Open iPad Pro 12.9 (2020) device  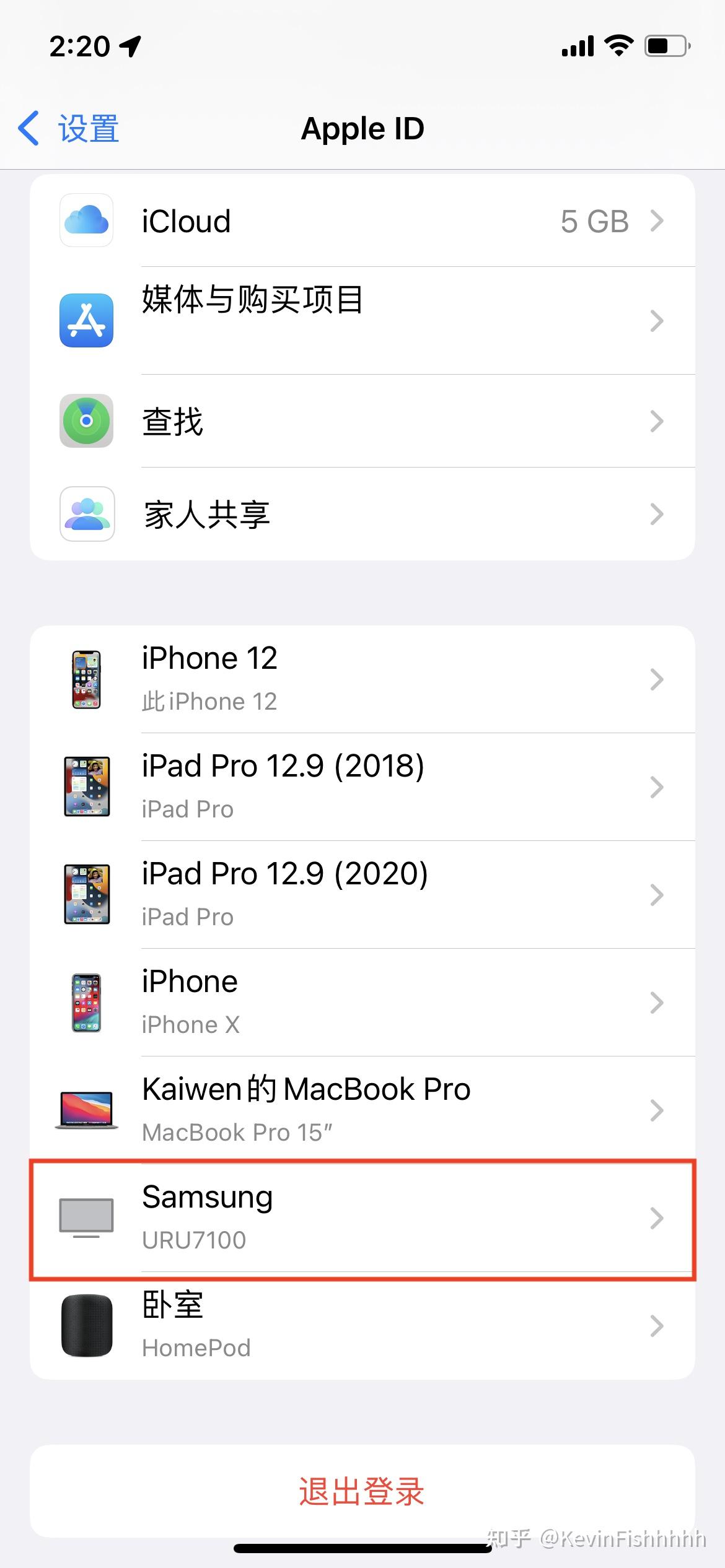coord(362,895)
